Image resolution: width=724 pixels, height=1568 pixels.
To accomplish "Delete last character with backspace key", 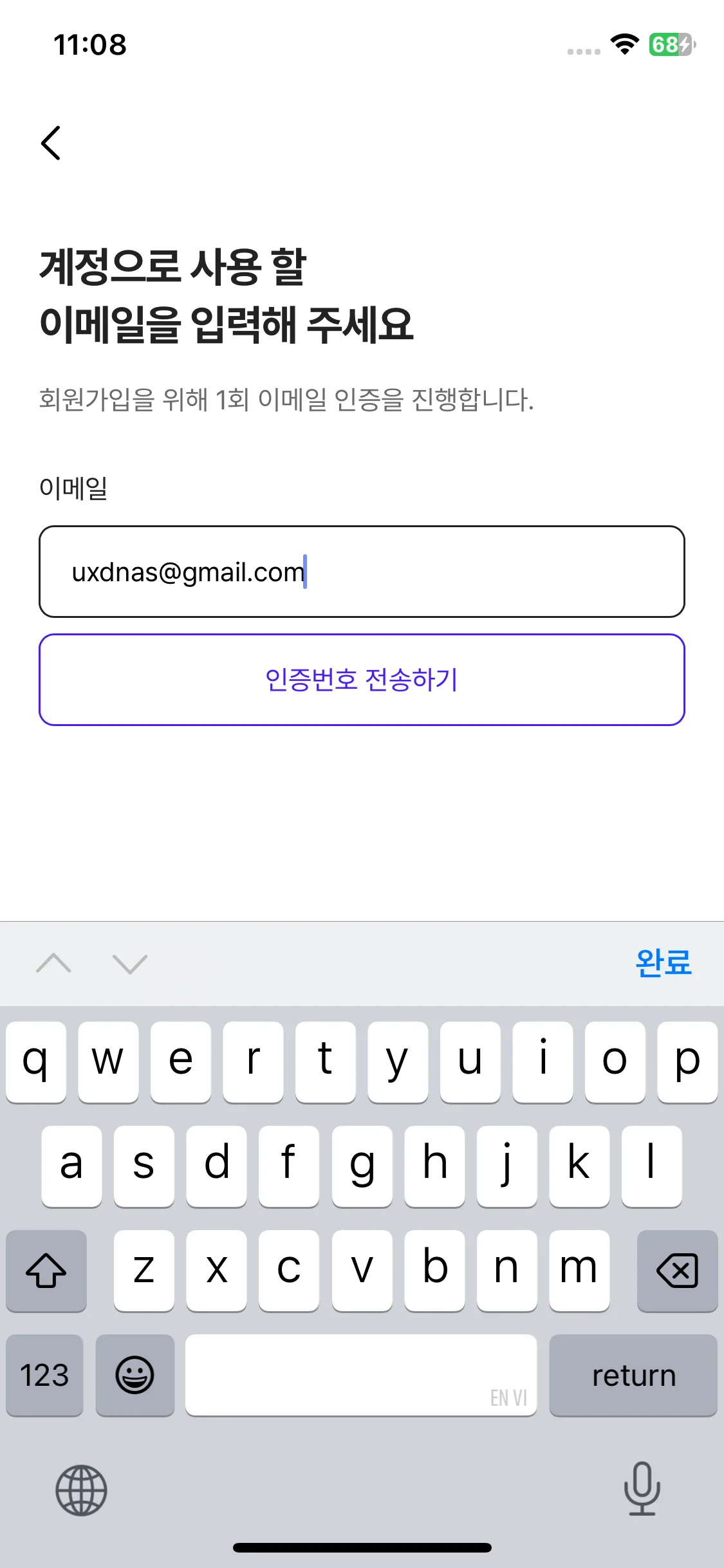I will pyautogui.click(x=677, y=1271).
